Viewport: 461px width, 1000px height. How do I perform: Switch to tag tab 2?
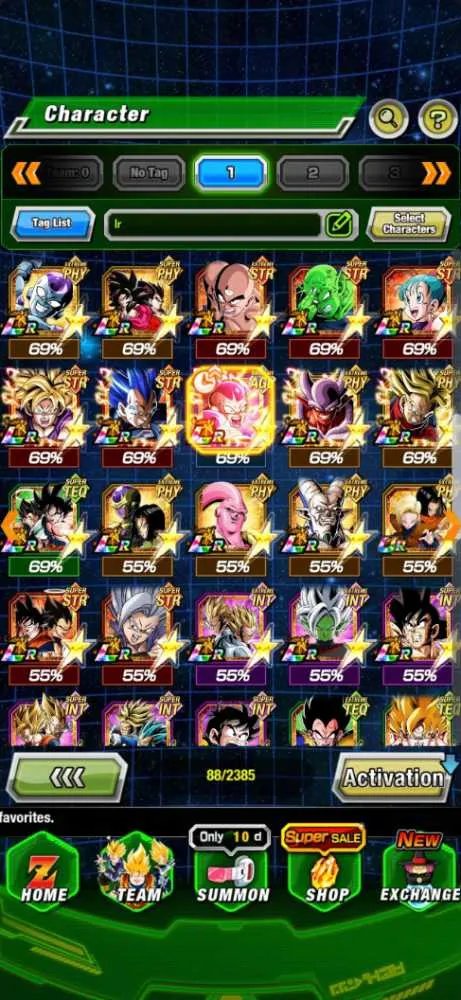[x=312, y=173]
